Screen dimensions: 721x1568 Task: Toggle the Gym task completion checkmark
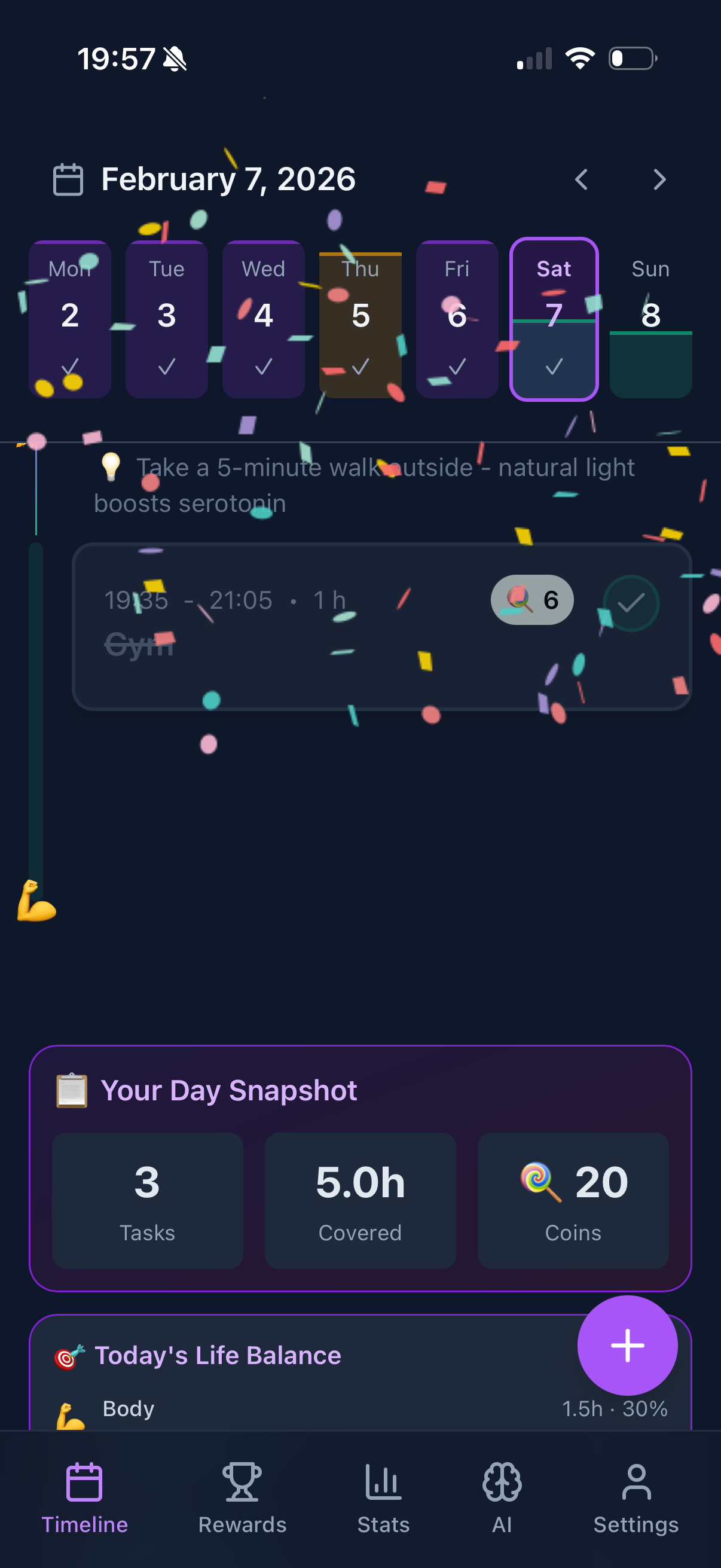pyautogui.click(x=631, y=603)
